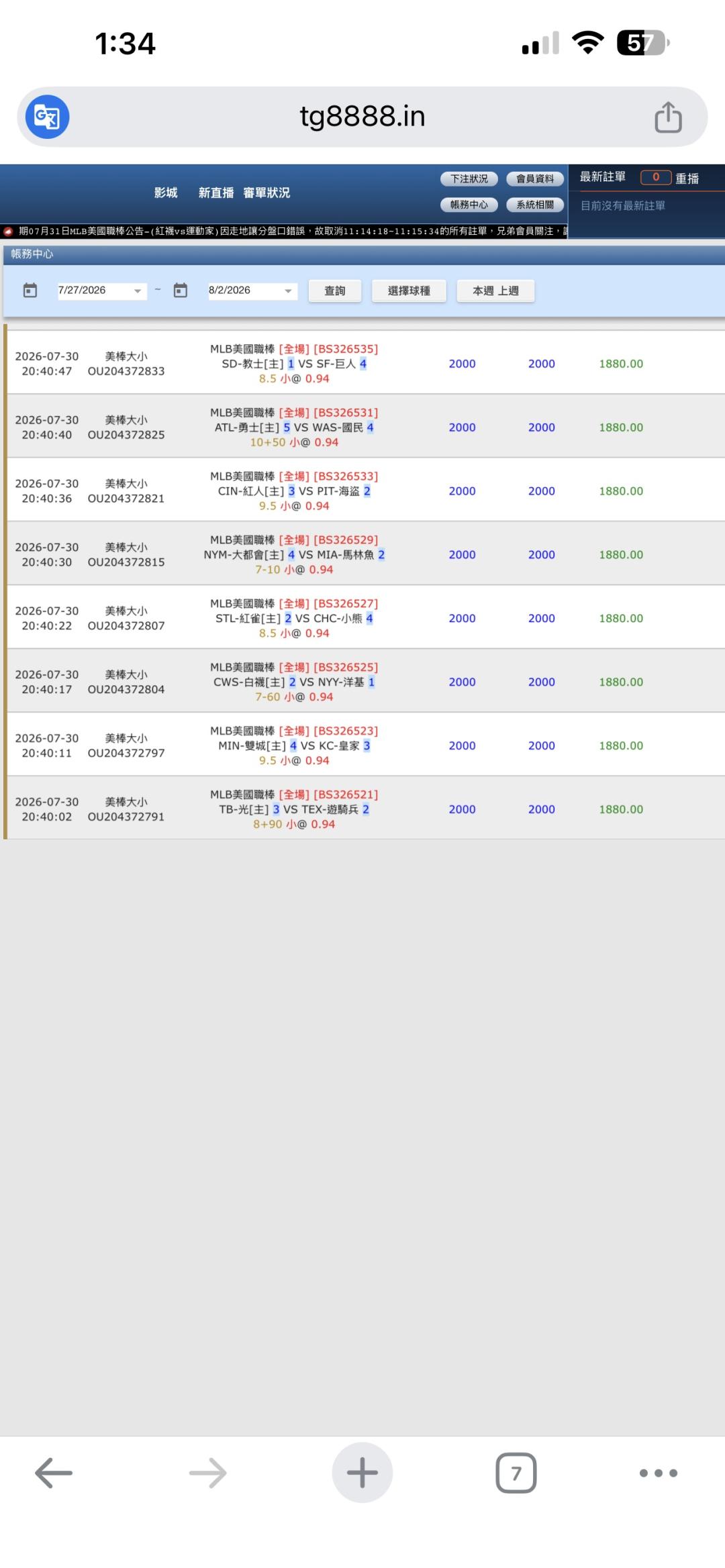This screenshot has width=725, height=1568.
Task: Select the 本週 上週 button
Action: coord(495,291)
